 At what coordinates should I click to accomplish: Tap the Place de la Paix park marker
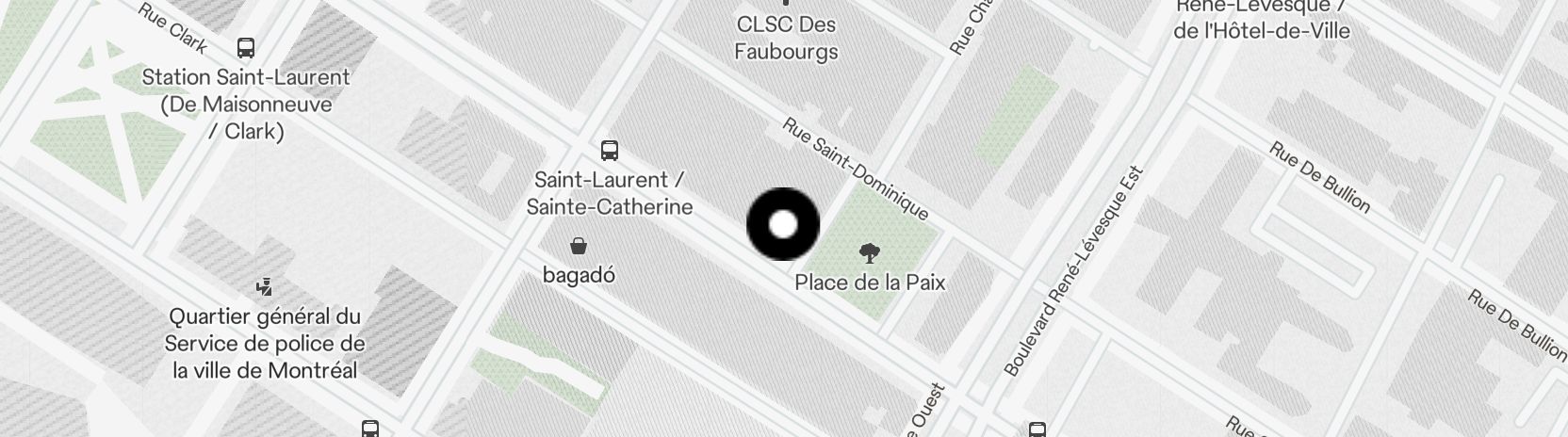point(870,251)
